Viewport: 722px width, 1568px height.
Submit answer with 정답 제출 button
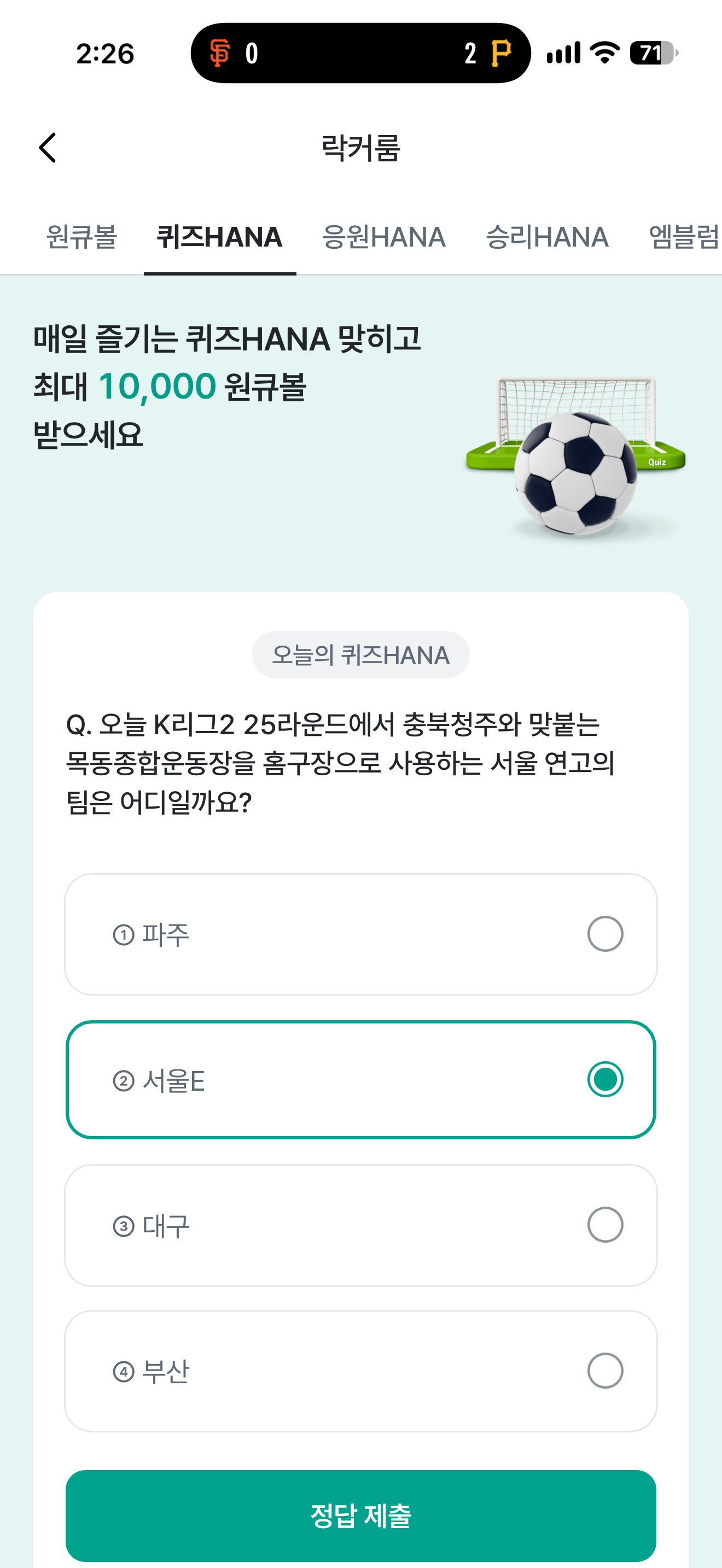coord(361,1516)
